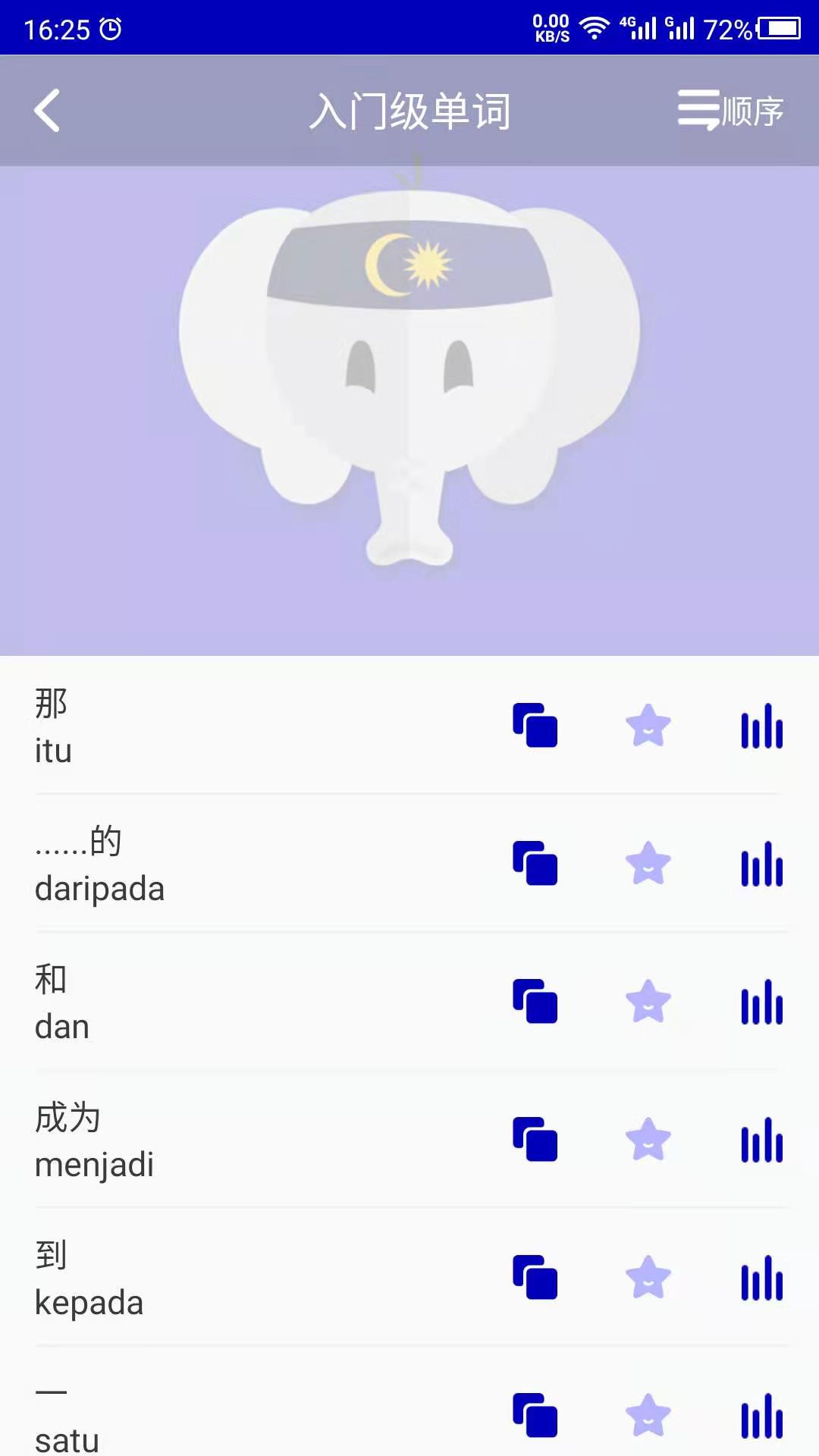This screenshot has width=819, height=1456.
Task: Toggle the favorite star for "kepada"
Action: 648,1276
